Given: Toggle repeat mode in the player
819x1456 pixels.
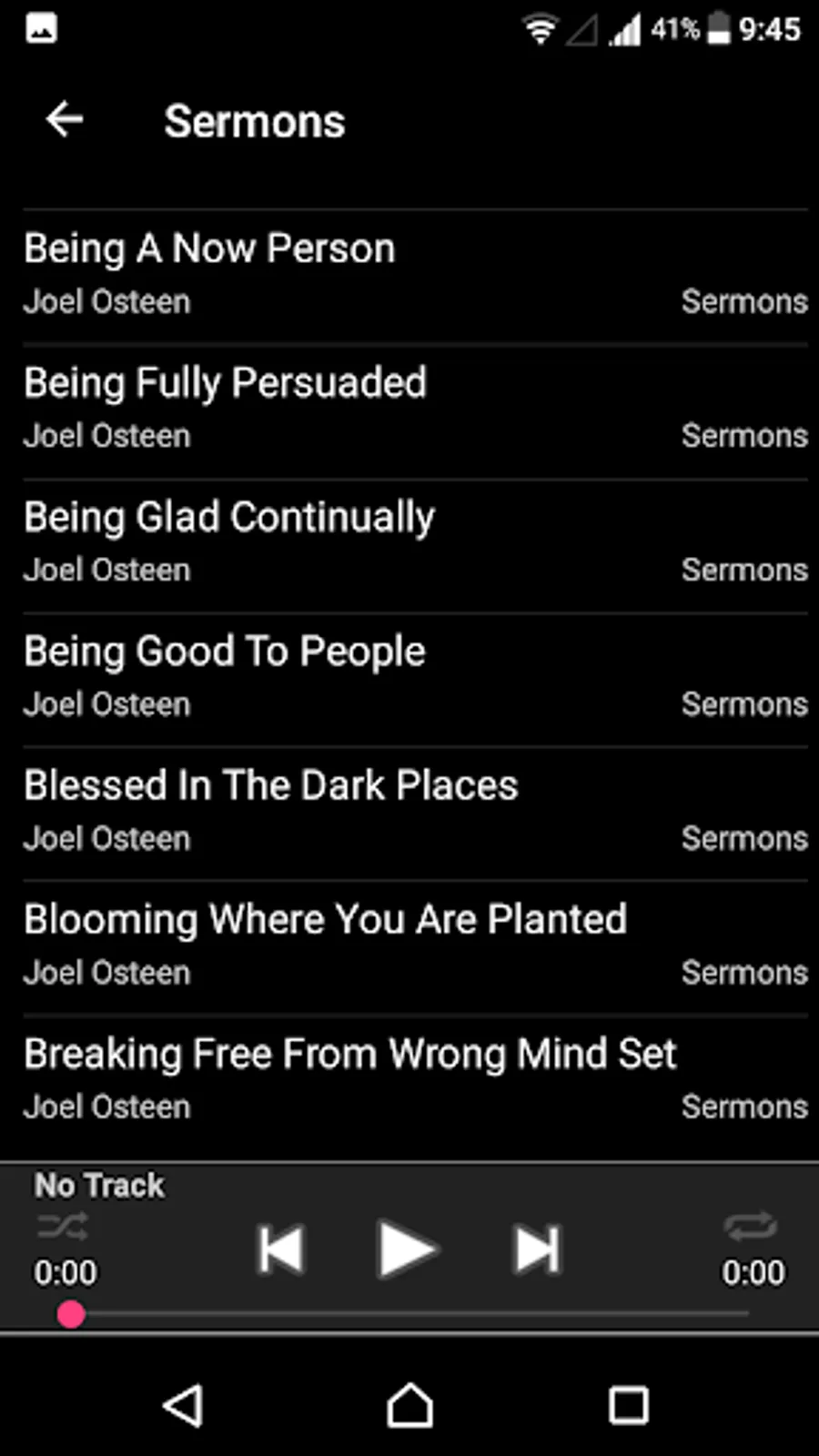Looking at the screenshot, I should click(x=751, y=1227).
